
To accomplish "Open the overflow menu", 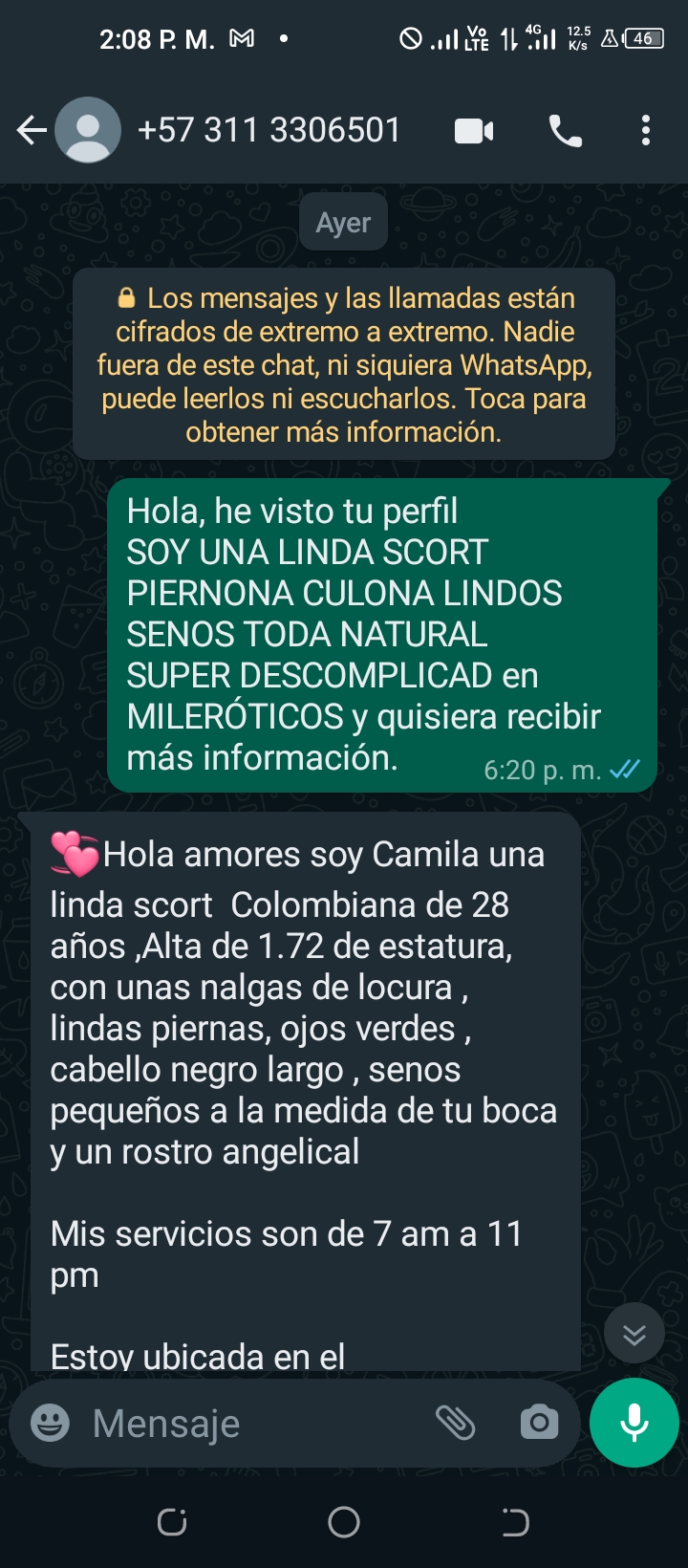I will [646, 130].
